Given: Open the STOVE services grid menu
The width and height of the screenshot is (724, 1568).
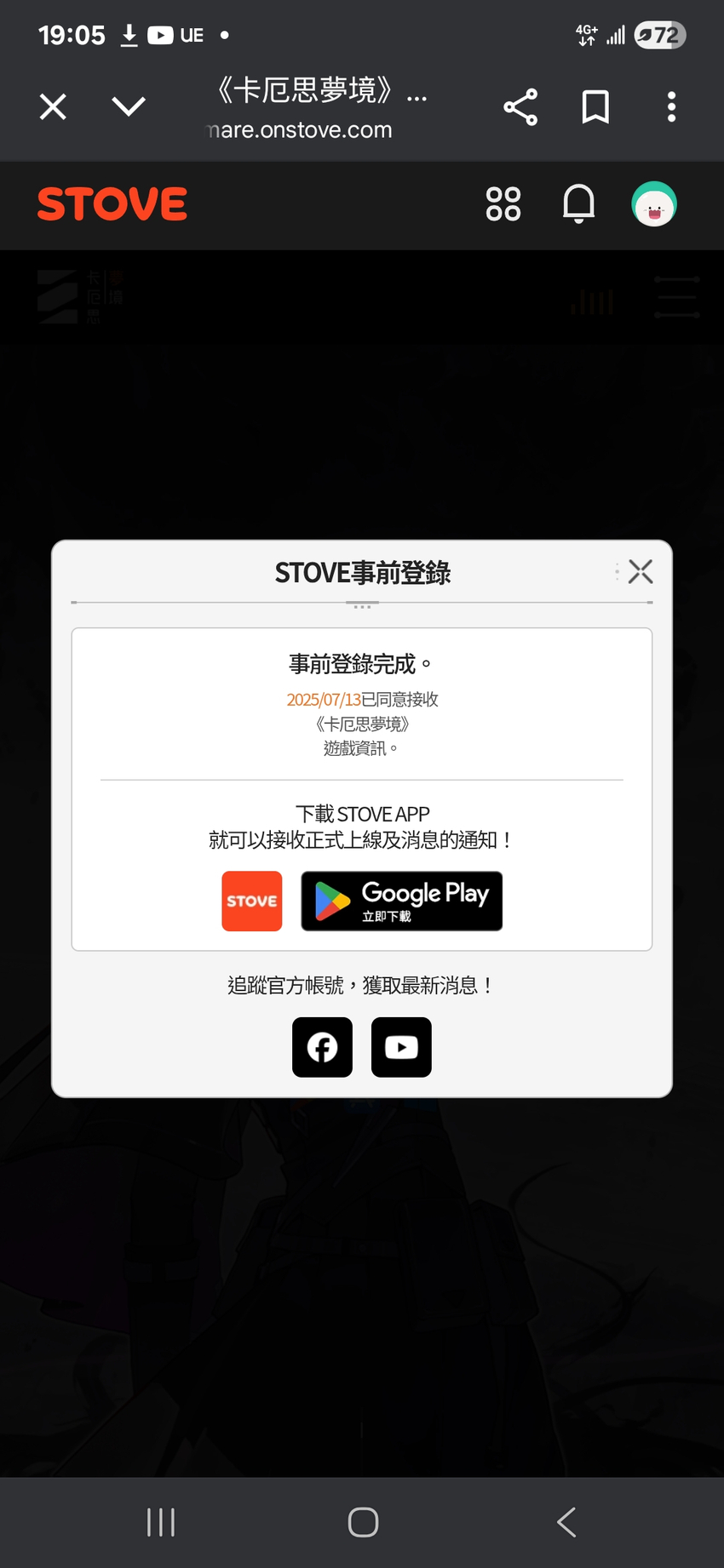Looking at the screenshot, I should 503,204.
